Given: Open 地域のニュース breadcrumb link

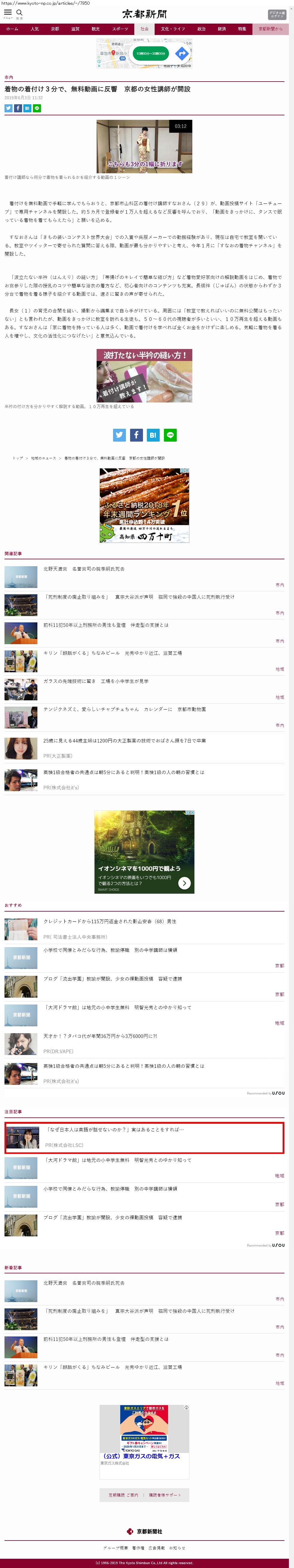Looking at the screenshot, I should tap(43, 458).
